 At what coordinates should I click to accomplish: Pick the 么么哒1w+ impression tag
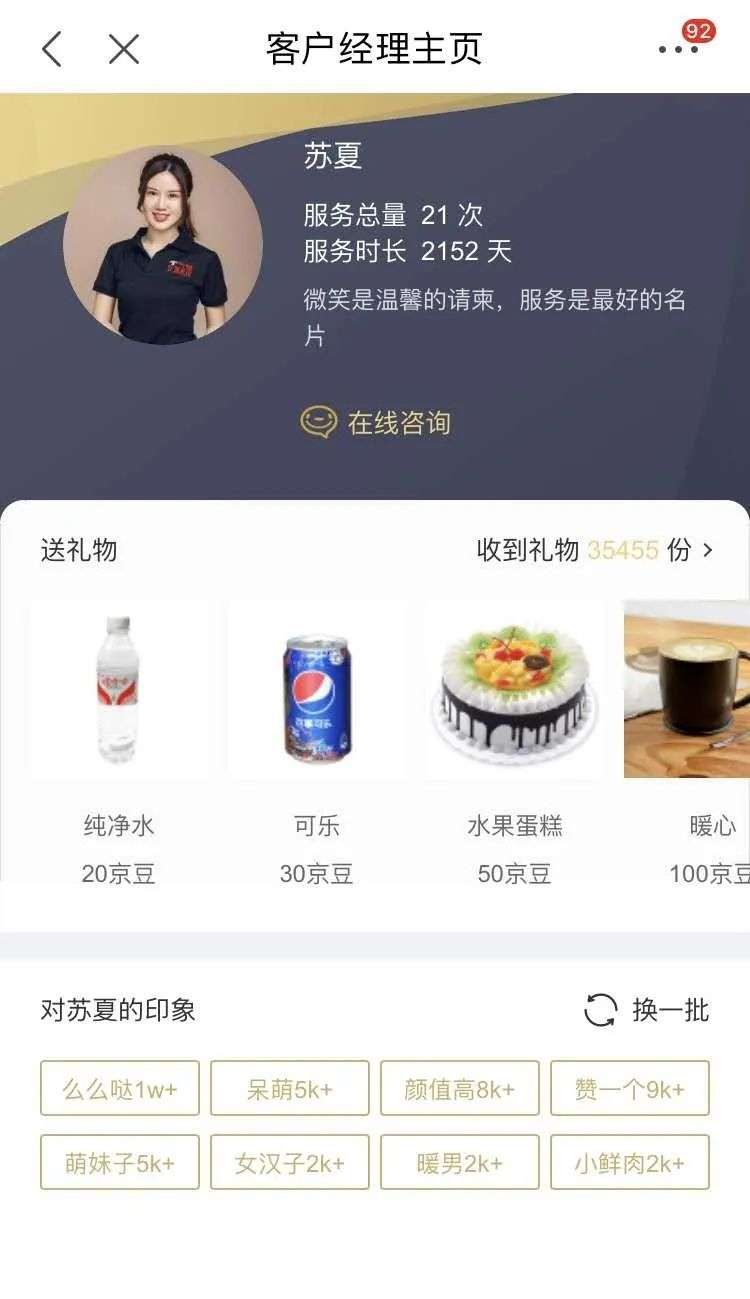120,1088
